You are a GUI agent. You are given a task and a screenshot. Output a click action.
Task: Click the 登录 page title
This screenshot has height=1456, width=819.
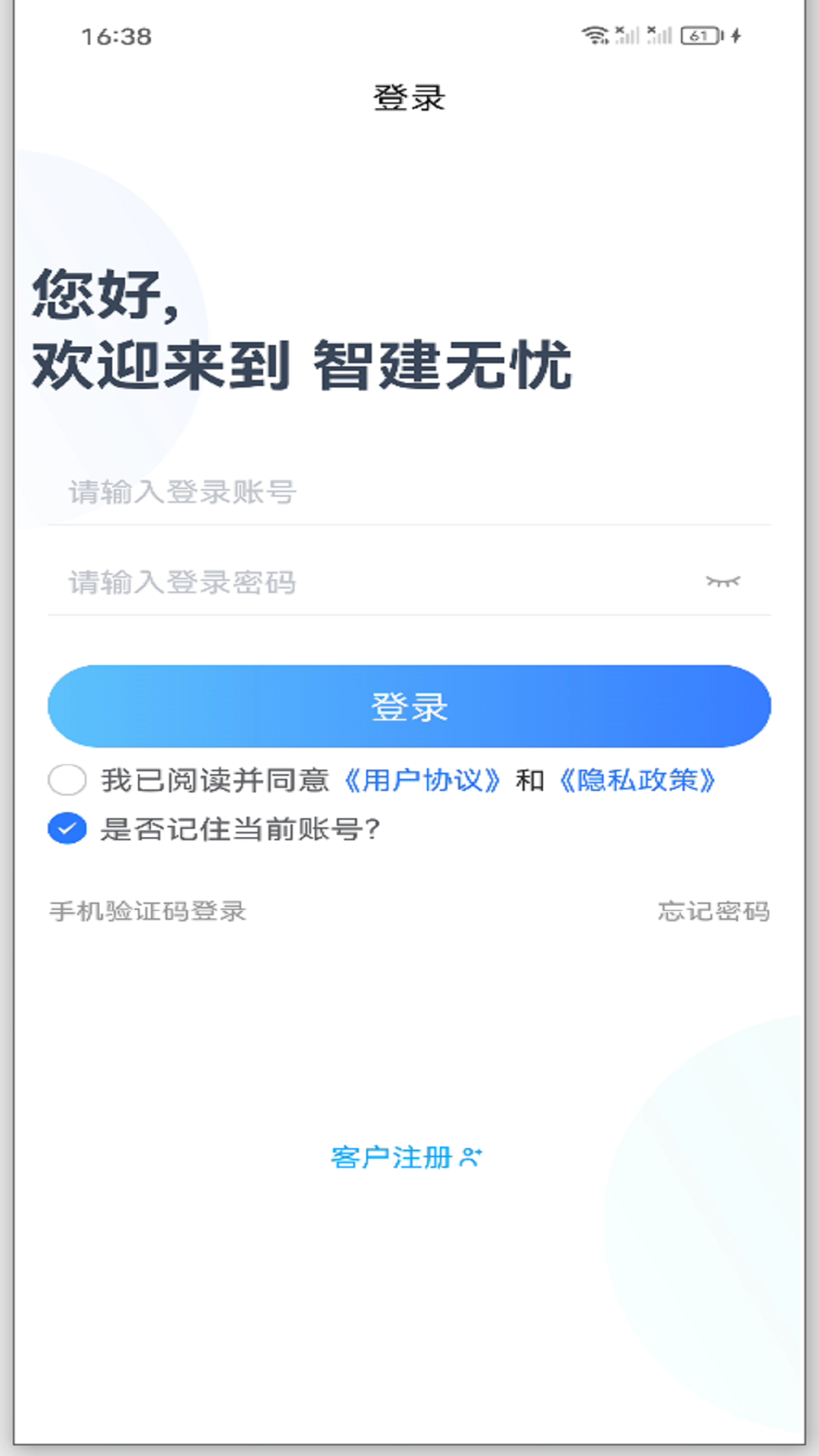click(409, 96)
